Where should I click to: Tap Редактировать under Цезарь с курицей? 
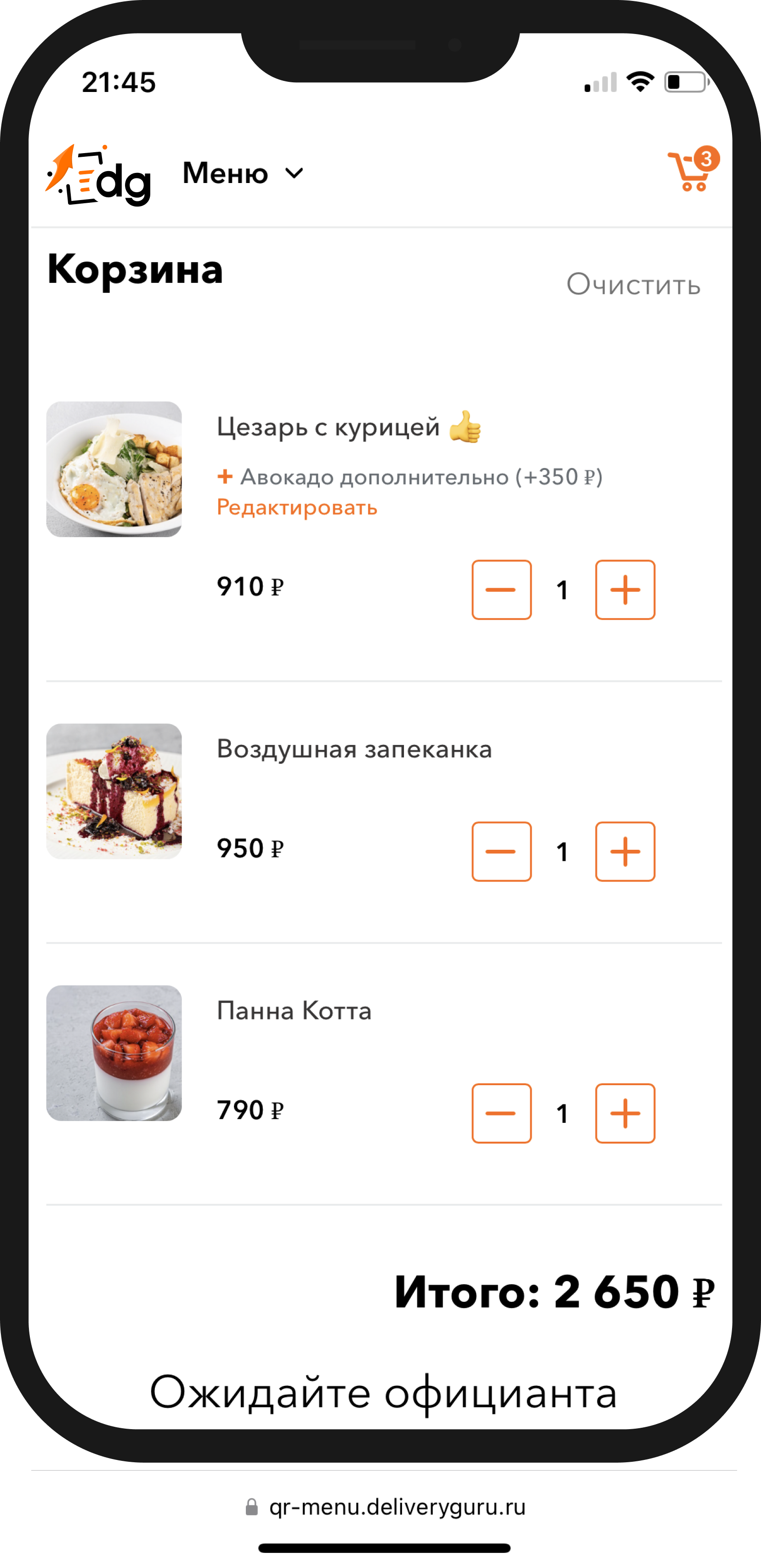[297, 507]
